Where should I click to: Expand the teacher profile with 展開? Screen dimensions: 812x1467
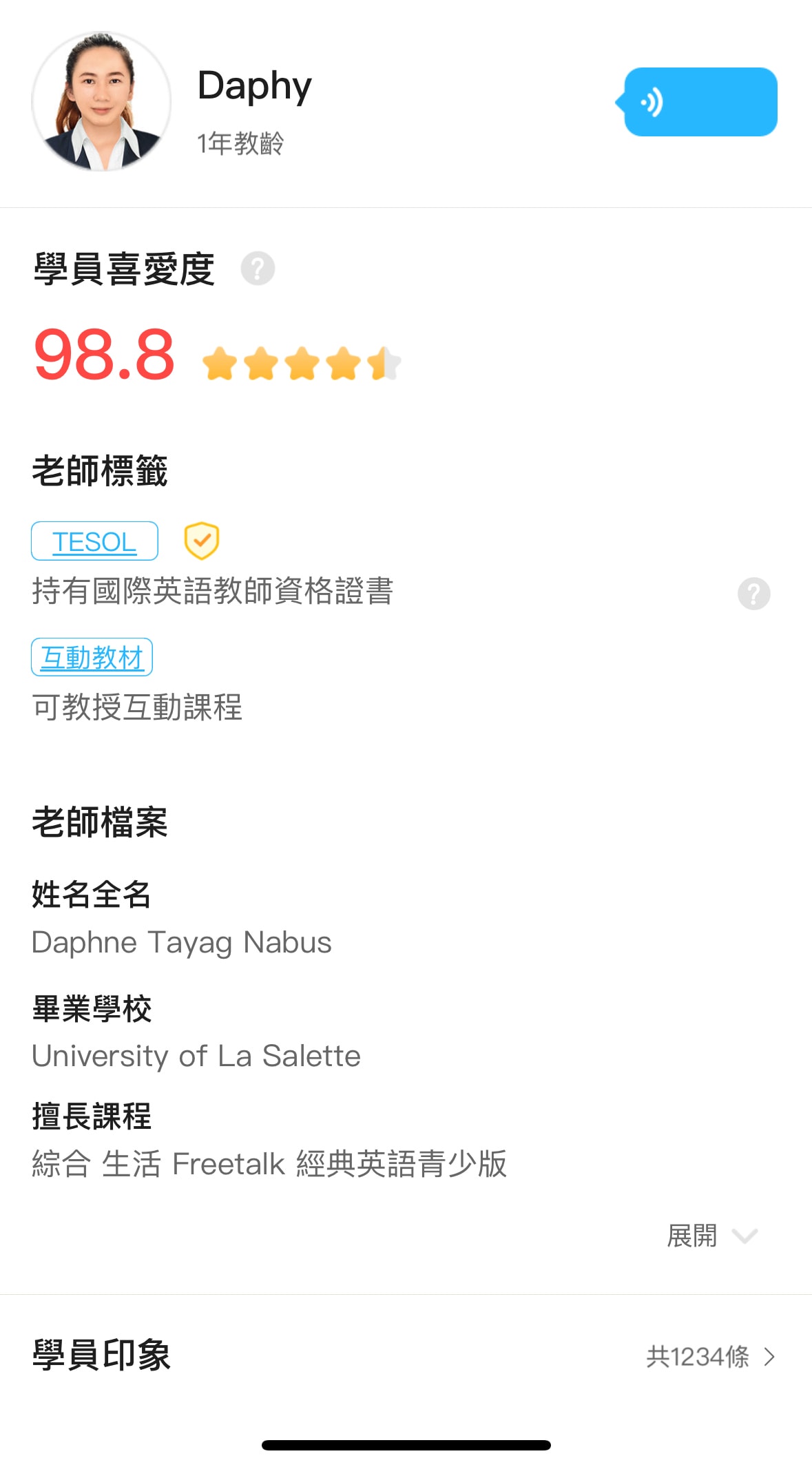tap(711, 1236)
